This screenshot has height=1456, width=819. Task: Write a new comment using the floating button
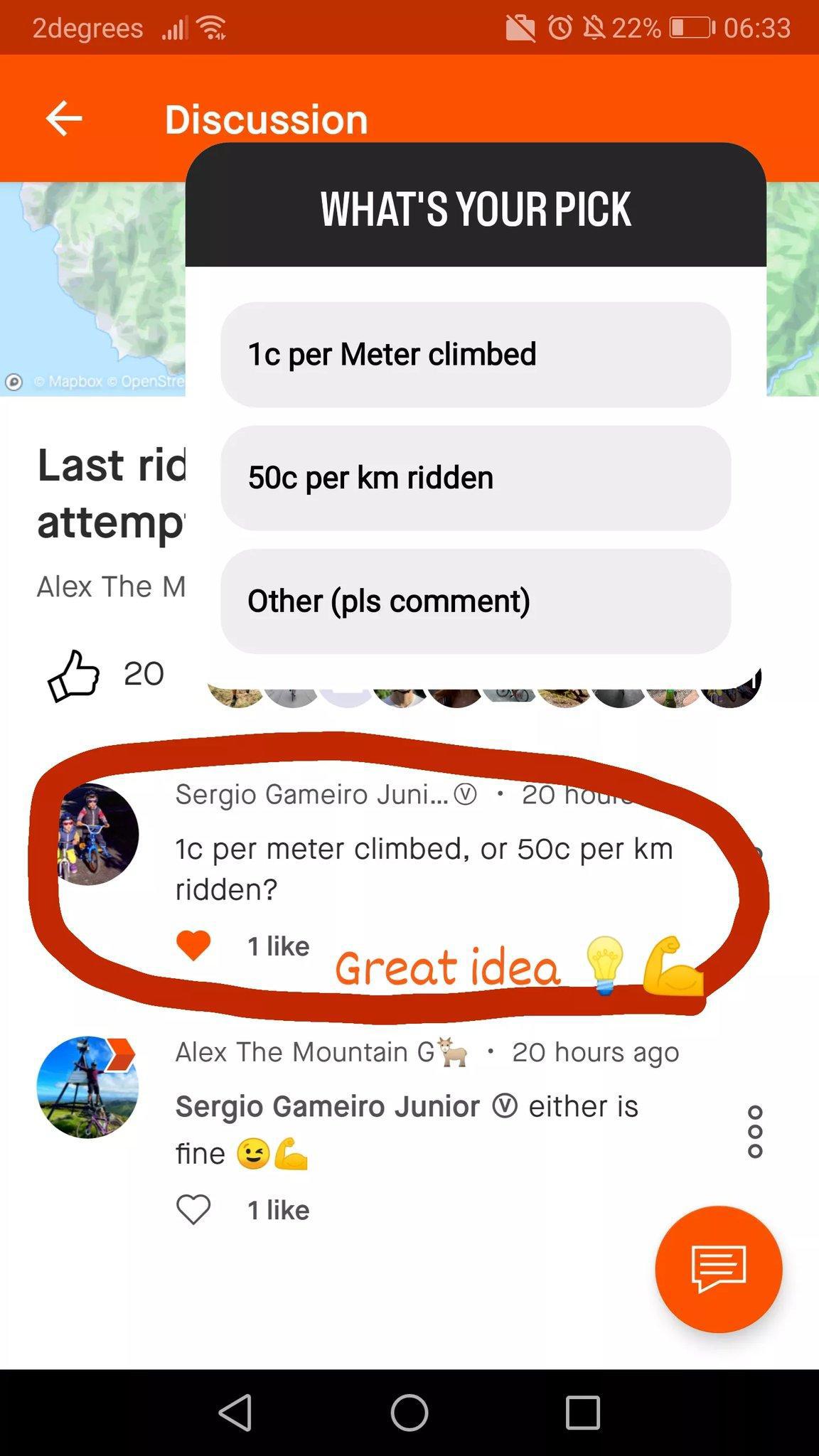[x=718, y=1269]
